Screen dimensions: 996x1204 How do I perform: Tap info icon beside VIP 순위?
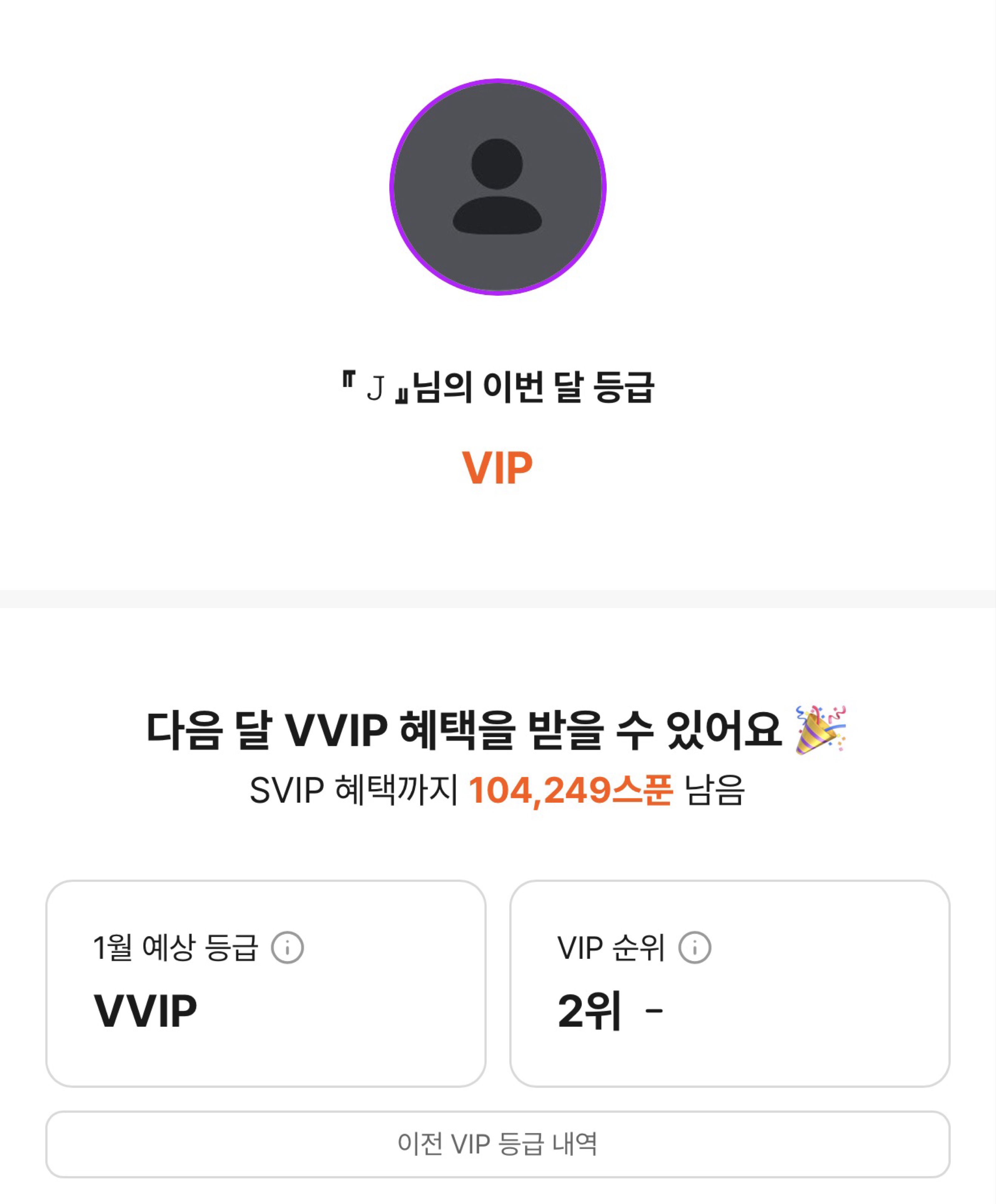[x=694, y=948]
